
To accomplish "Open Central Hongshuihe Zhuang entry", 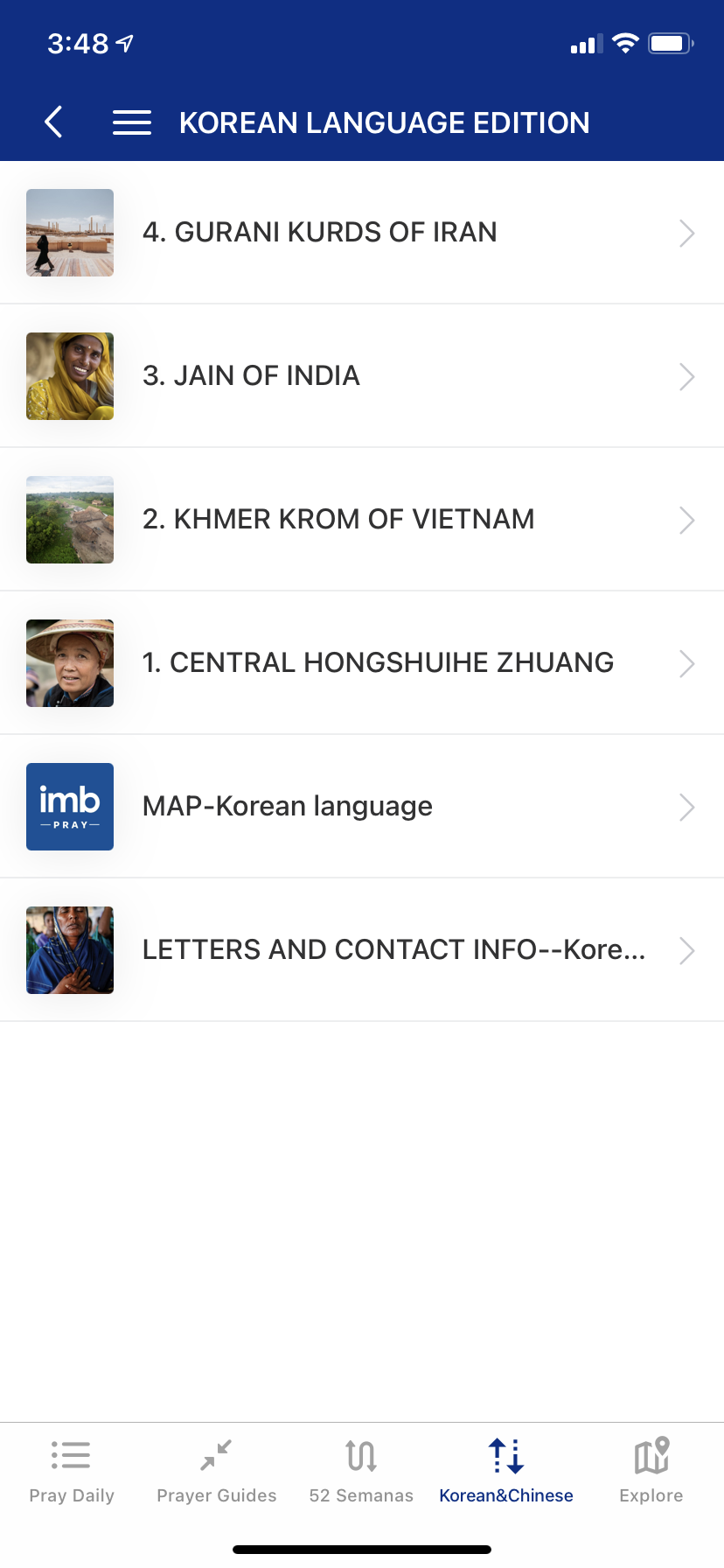I will [362, 663].
